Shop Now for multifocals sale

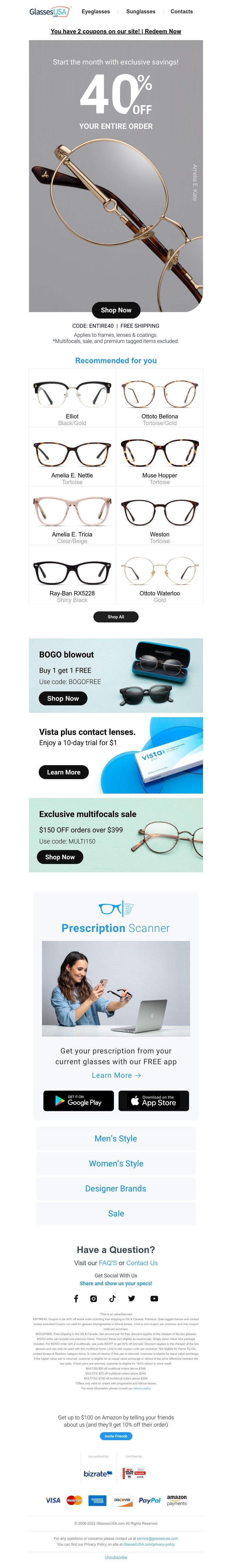pyautogui.click(x=60, y=856)
